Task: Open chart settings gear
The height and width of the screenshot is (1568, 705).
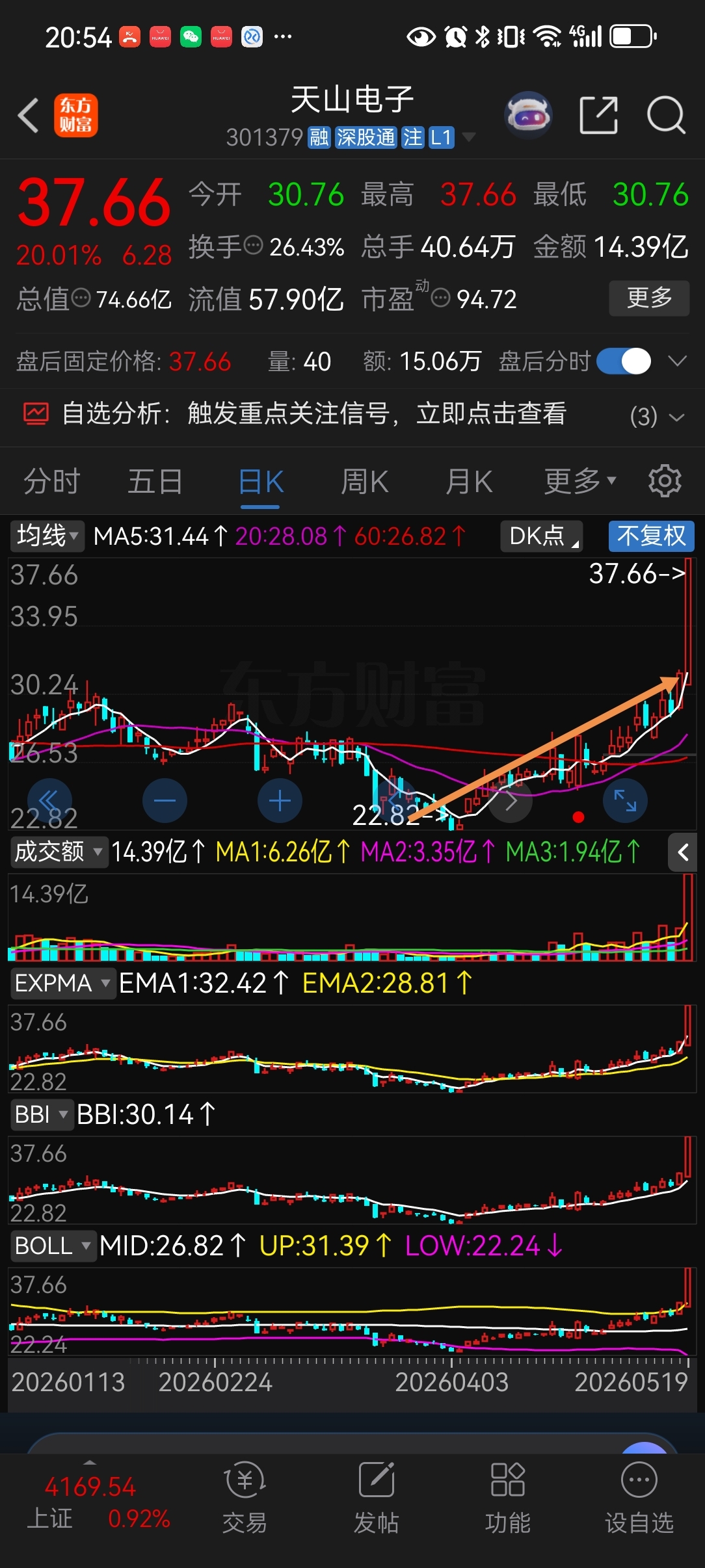Action: click(x=665, y=481)
